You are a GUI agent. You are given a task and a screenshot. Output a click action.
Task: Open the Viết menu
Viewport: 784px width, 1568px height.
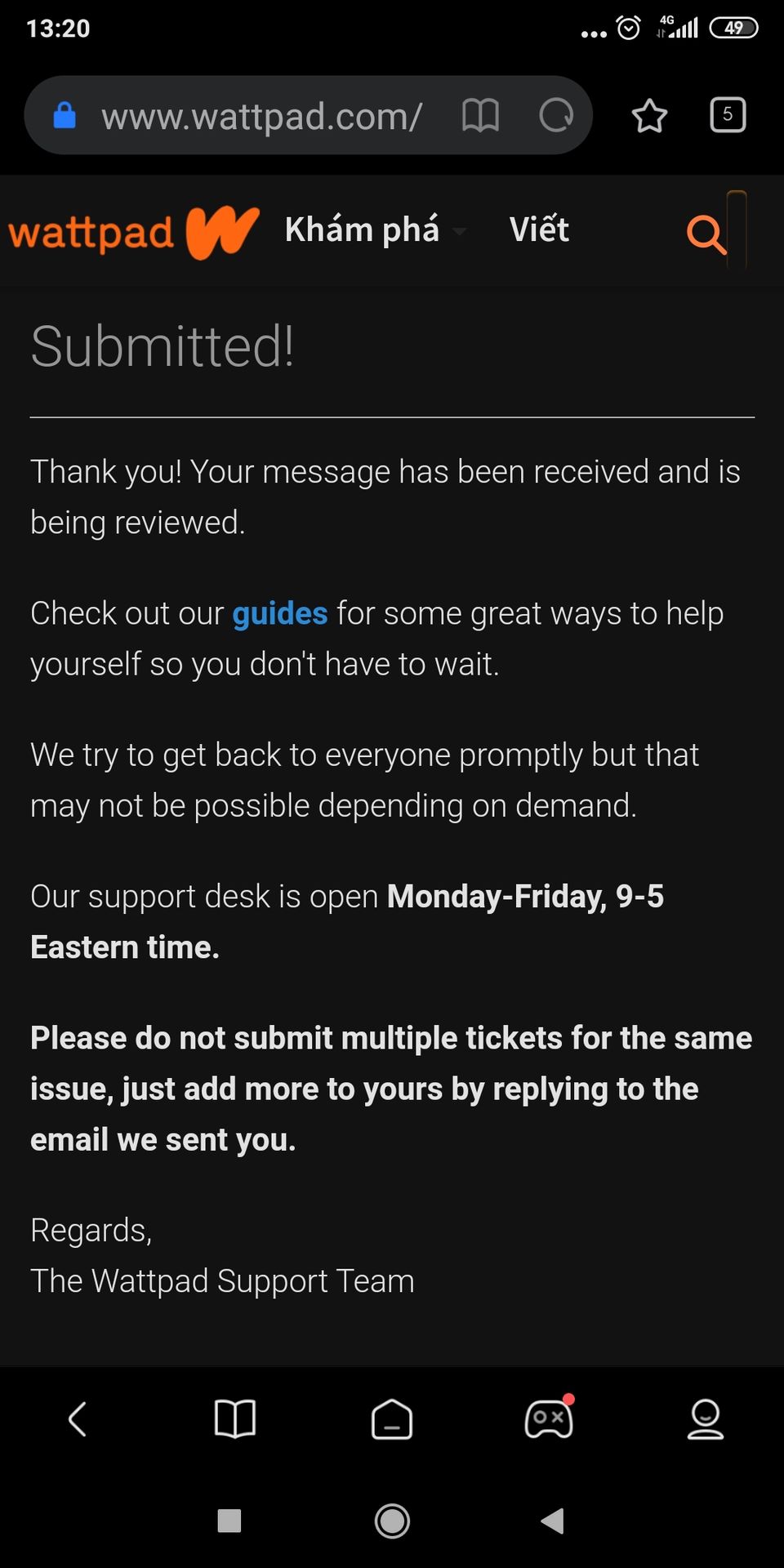[539, 230]
